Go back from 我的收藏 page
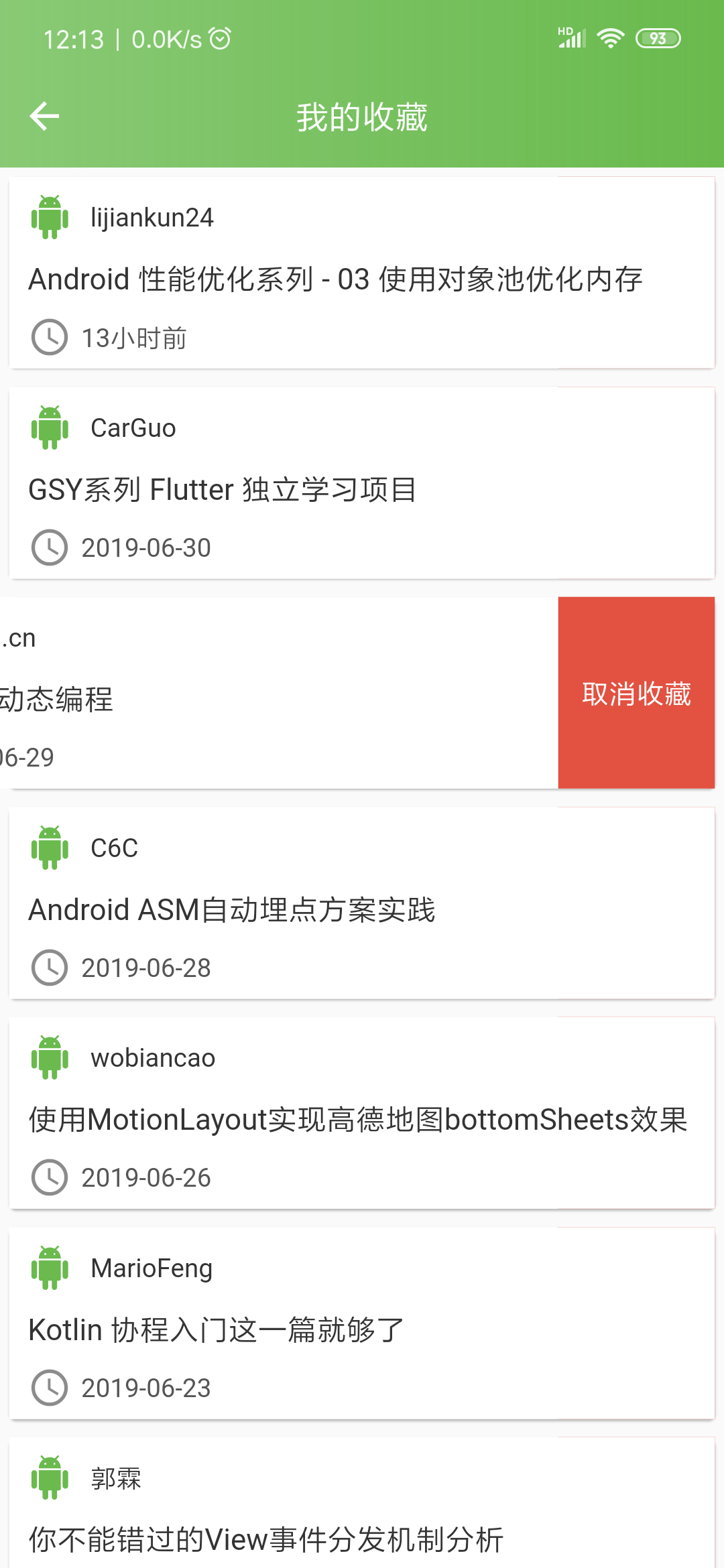 point(45,117)
